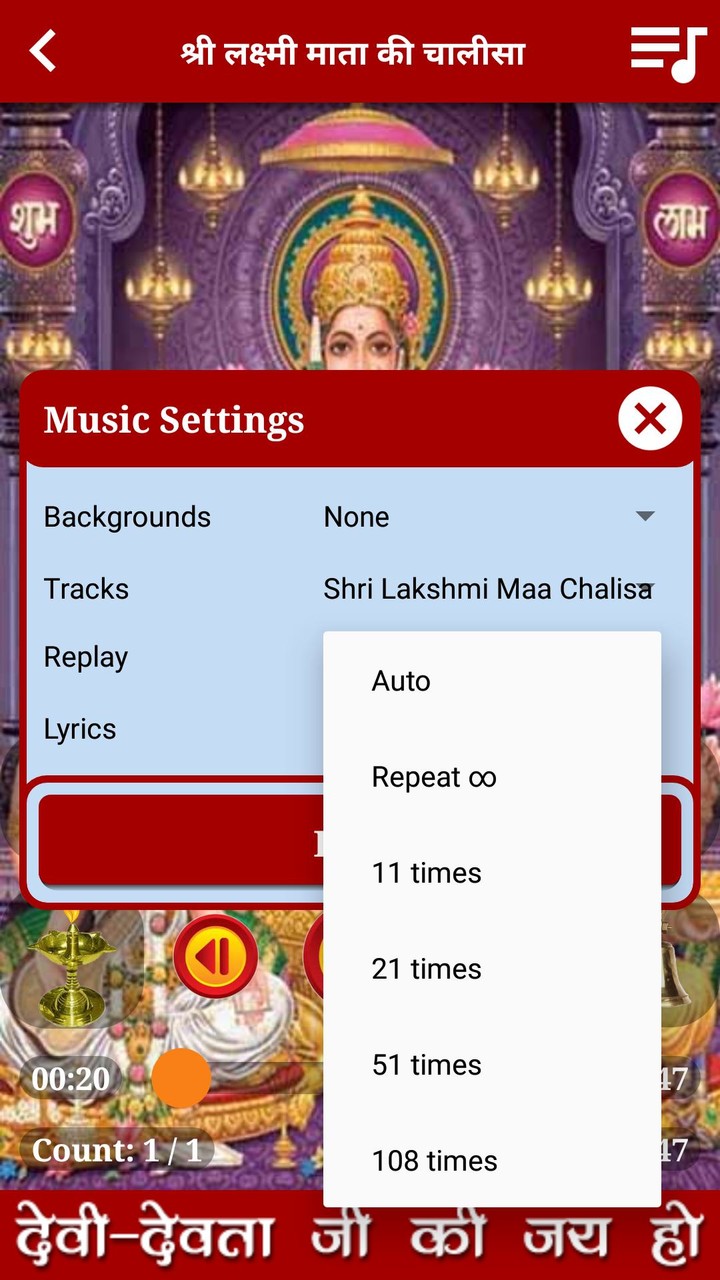Close the Music Settings dialog
720x1280 pixels.
pyautogui.click(x=650, y=419)
